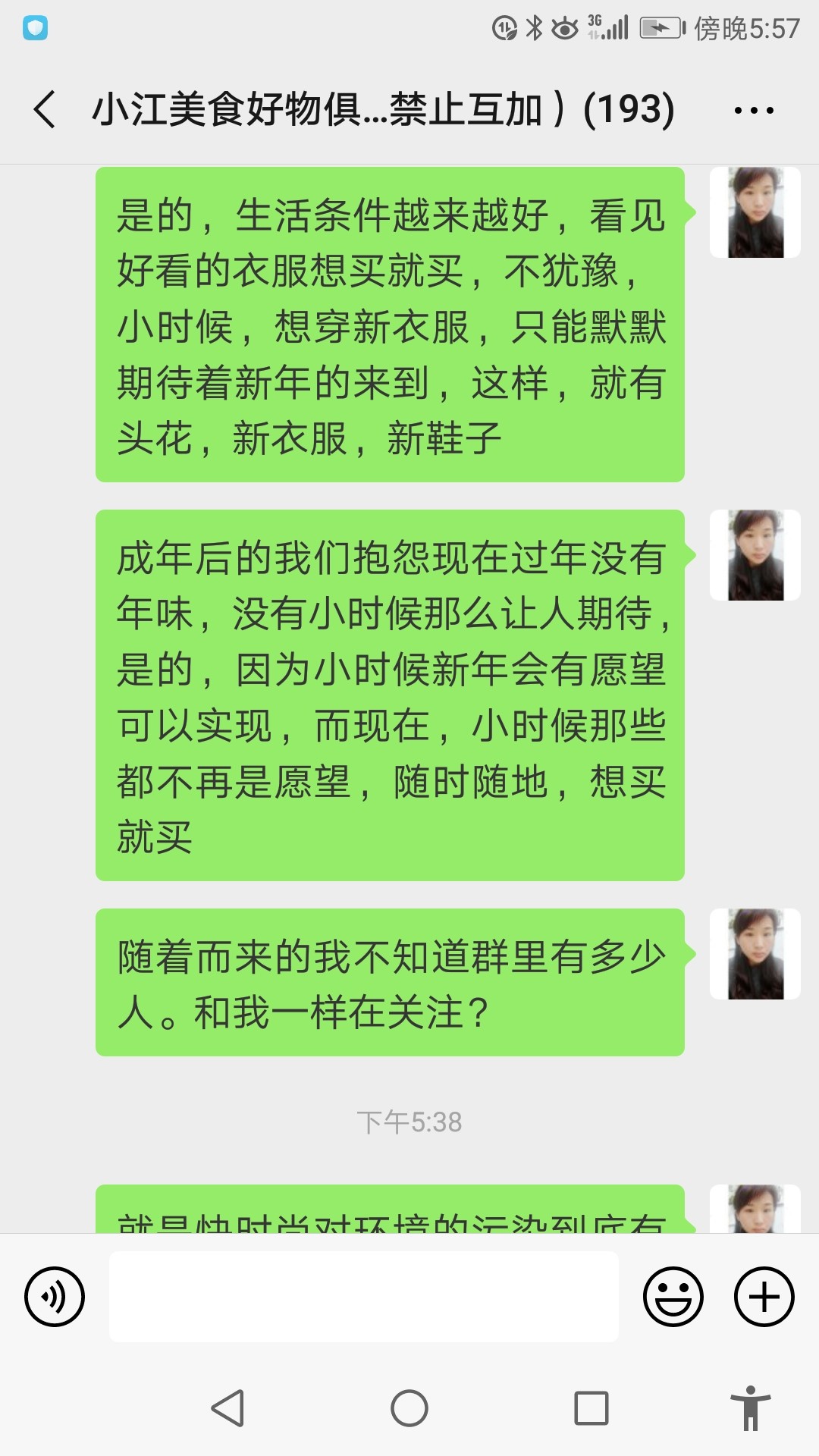Image resolution: width=819 pixels, height=1456 pixels.
Task: Open system recent apps
Action: coord(591,1408)
